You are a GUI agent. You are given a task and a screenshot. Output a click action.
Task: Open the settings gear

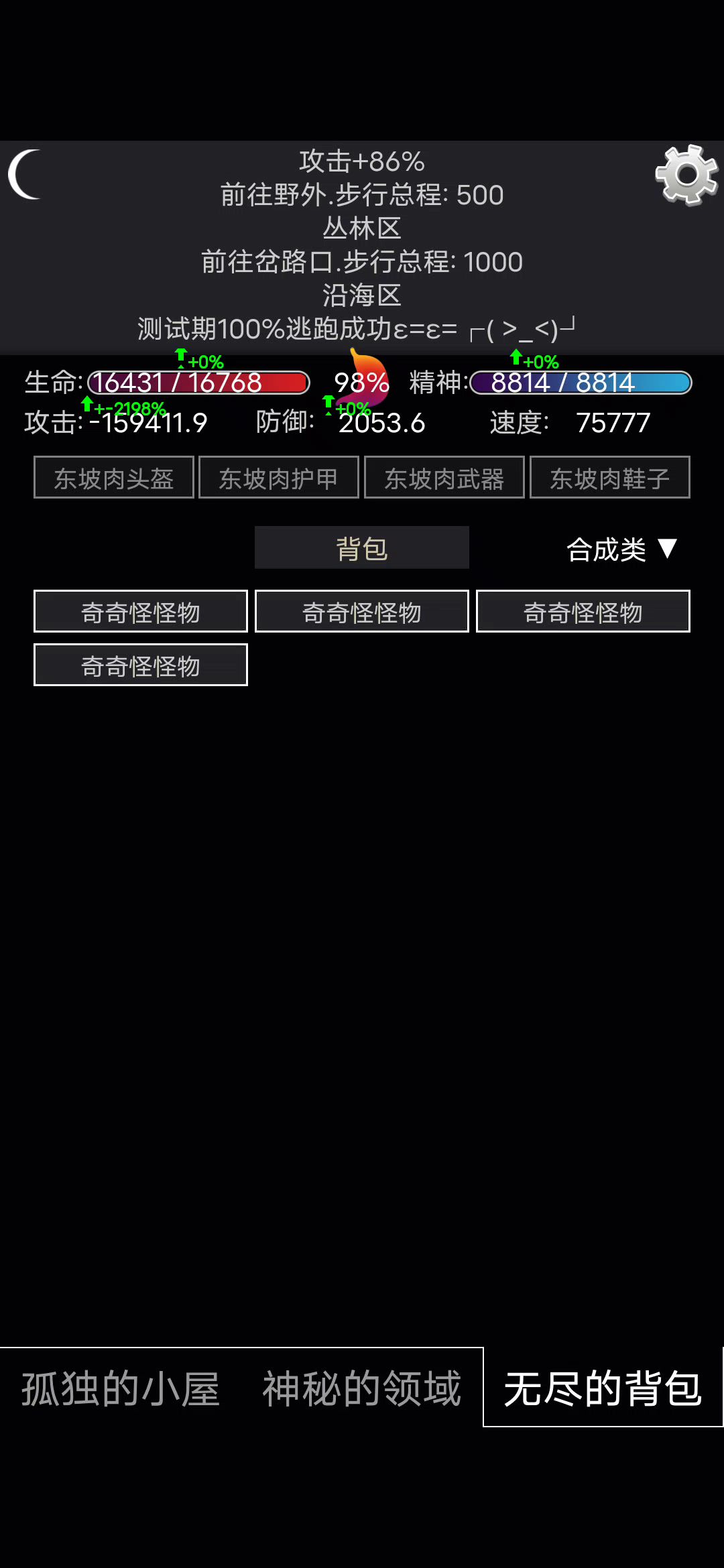point(686,175)
